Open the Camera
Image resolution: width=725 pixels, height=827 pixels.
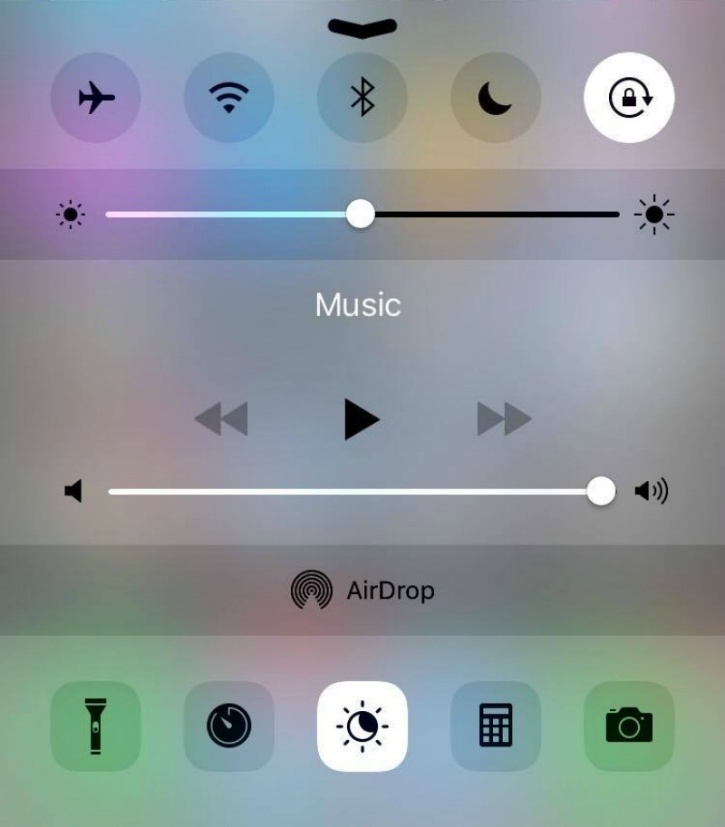tap(629, 726)
